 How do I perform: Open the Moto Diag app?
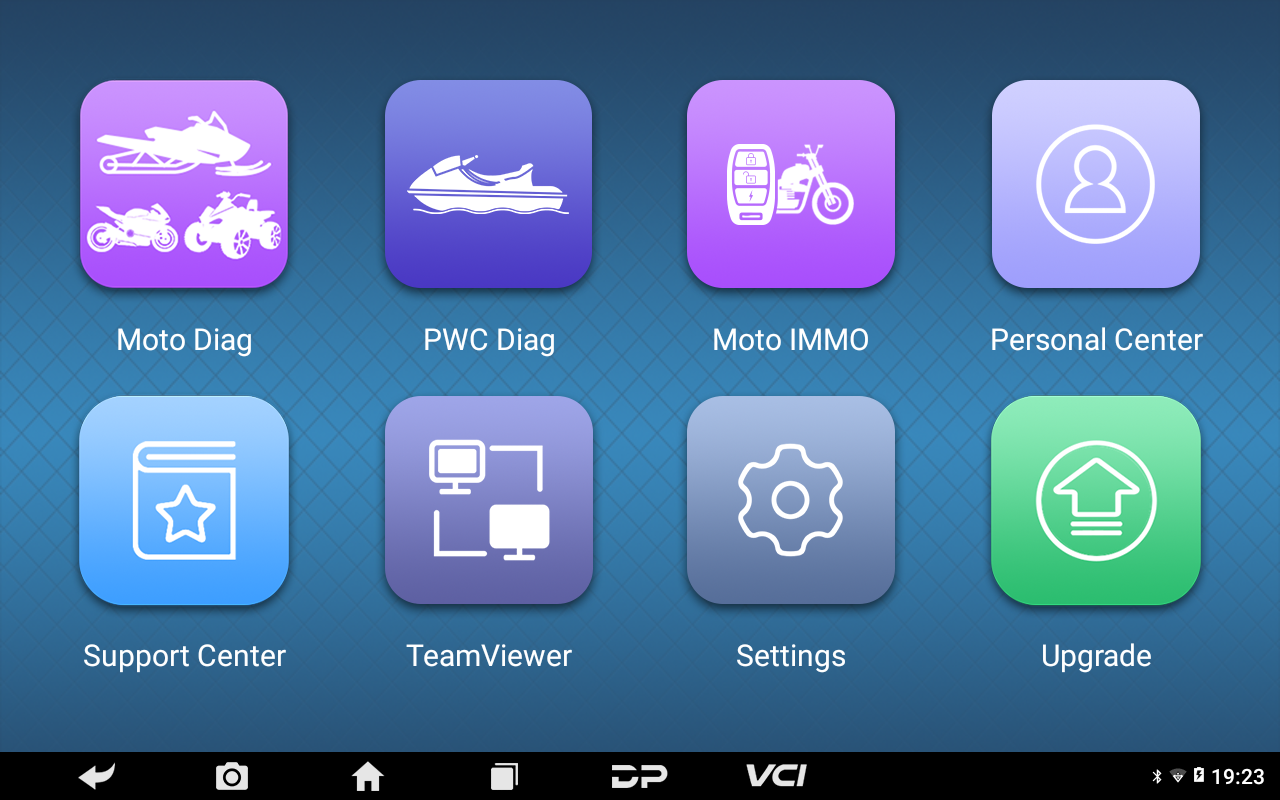[x=184, y=185]
